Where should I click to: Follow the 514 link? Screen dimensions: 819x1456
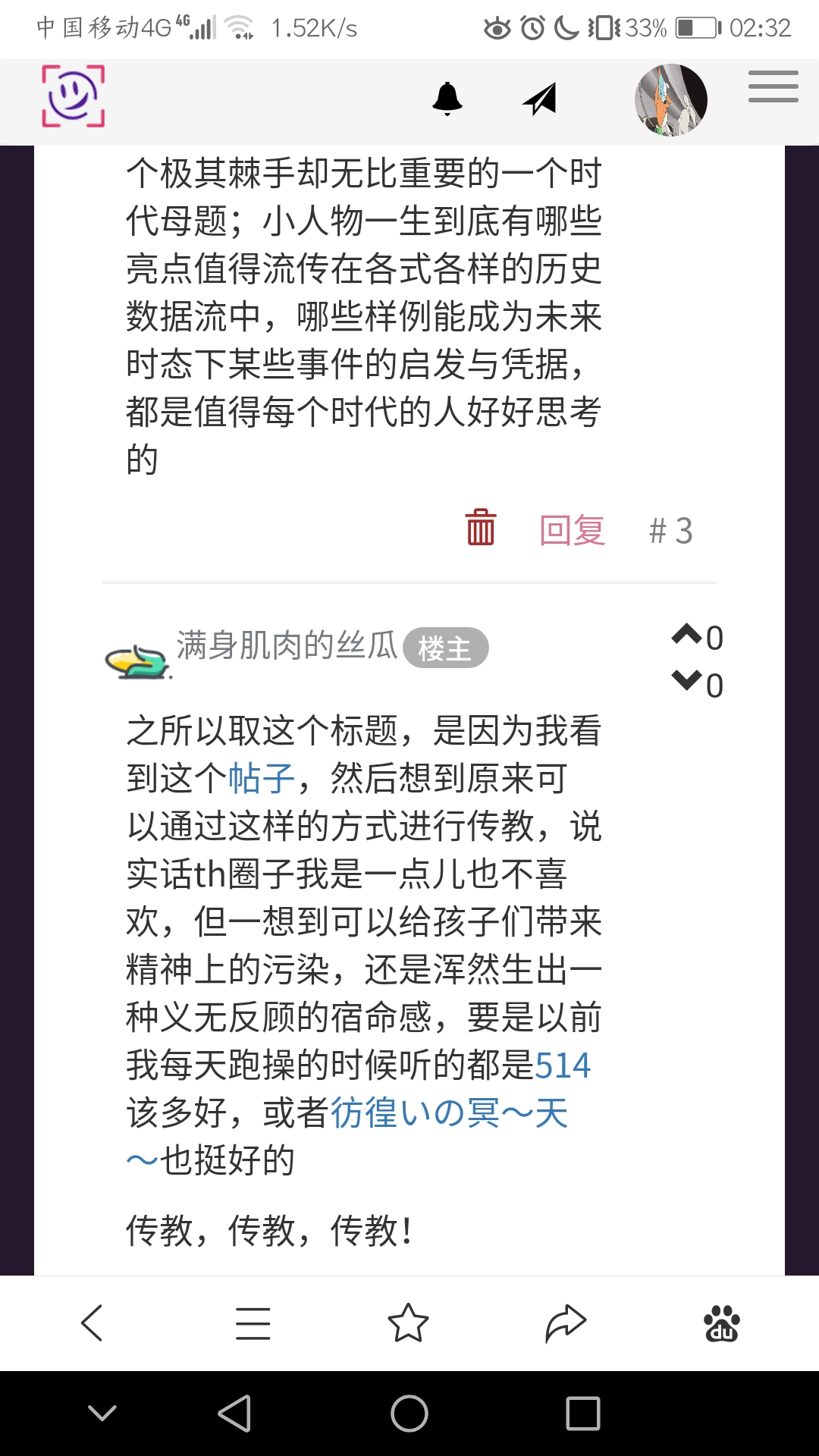[563, 1065]
